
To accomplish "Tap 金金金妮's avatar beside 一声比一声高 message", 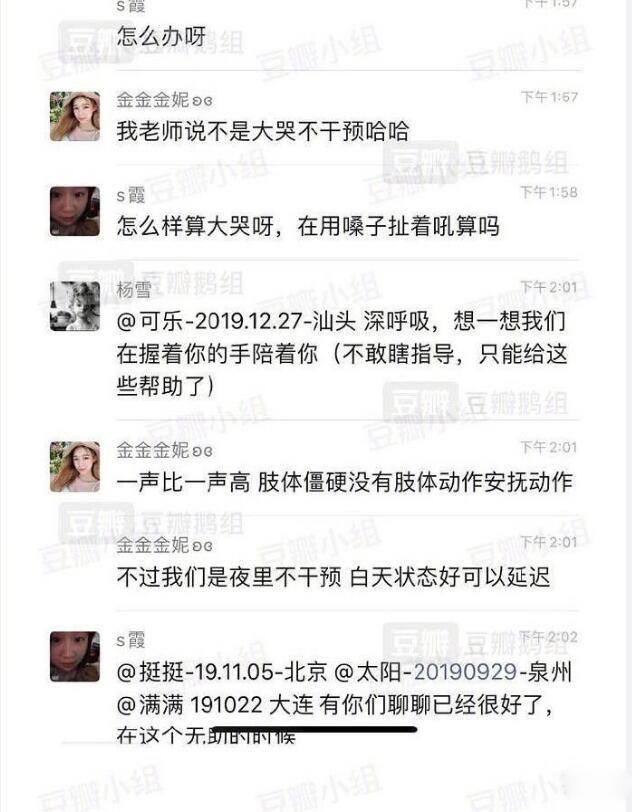I will 75,466.
